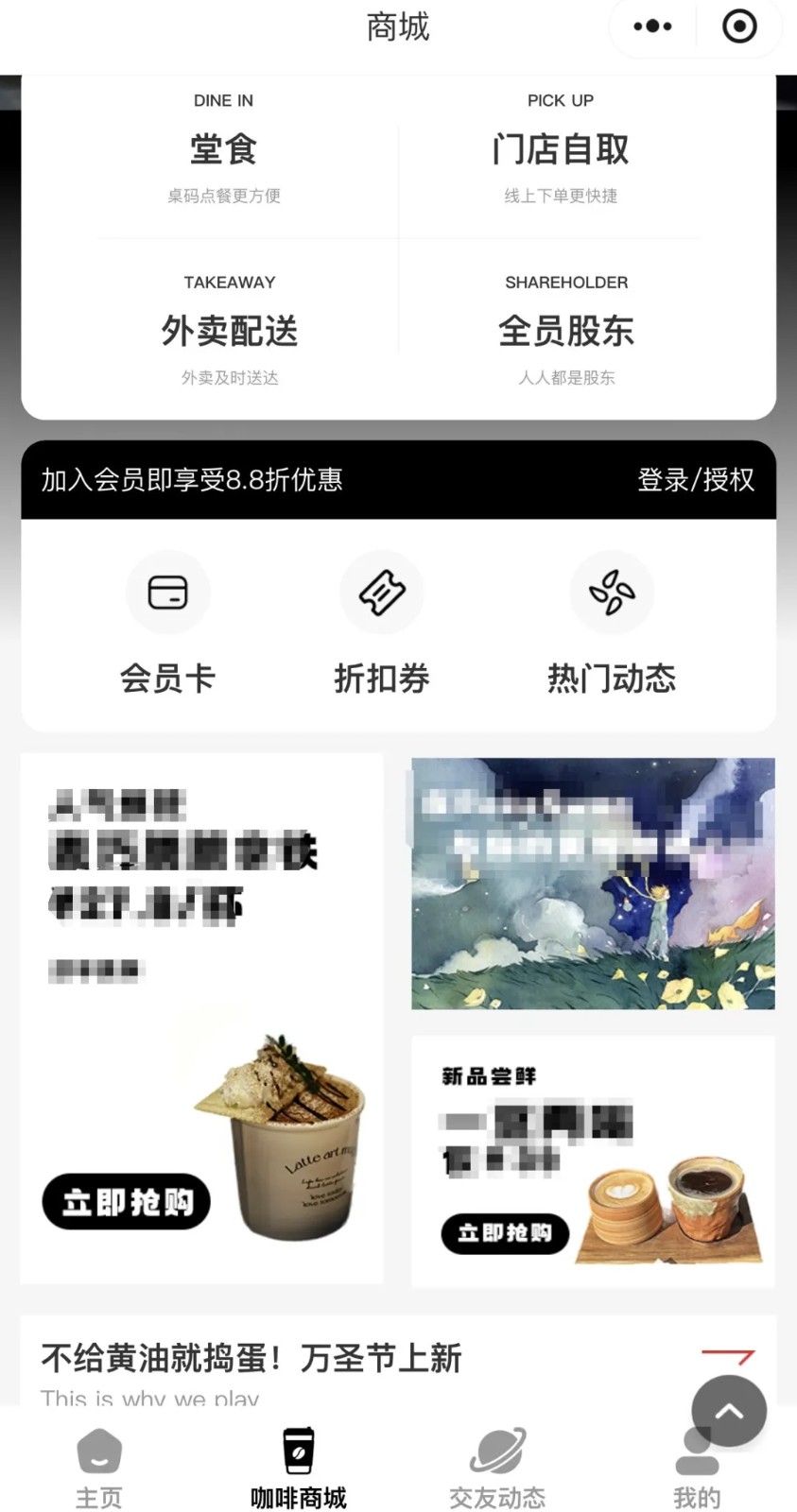Open the 热门动态 hot news icon

click(x=611, y=593)
